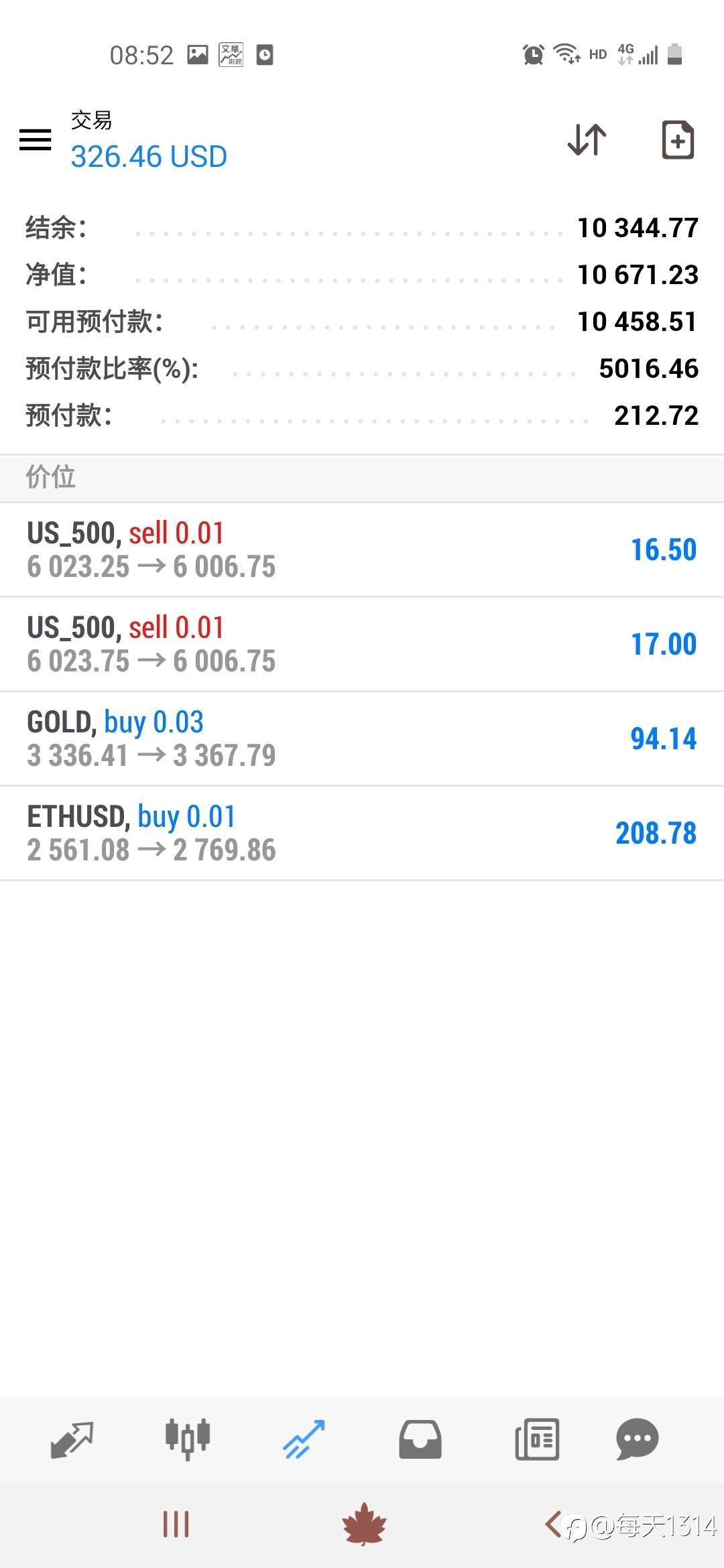724x1568 pixels.
Task: Open the US_500 sell position at 6 023.75
Action: (x=362, y=644)
